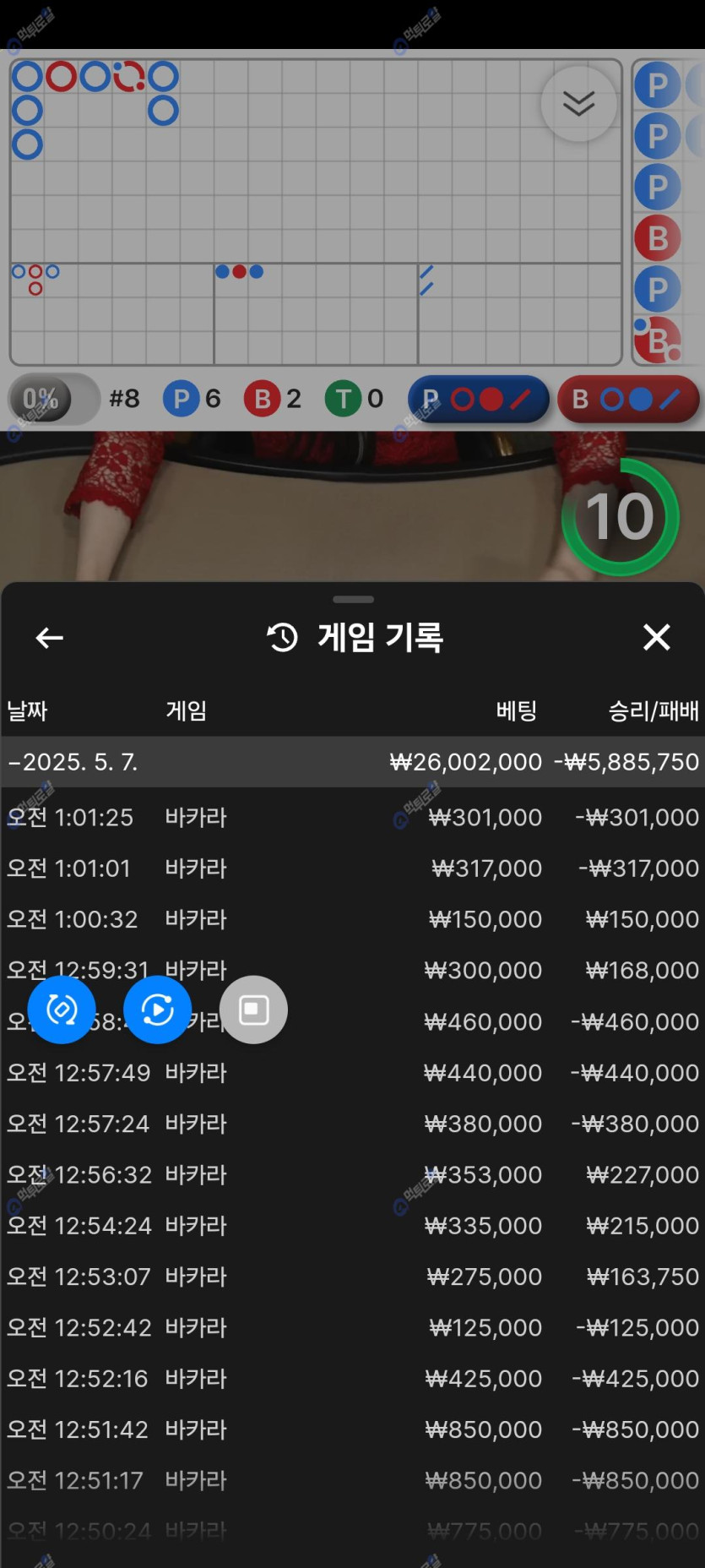Open the 오전 1:00:32 baccarat record

point(352,919)
